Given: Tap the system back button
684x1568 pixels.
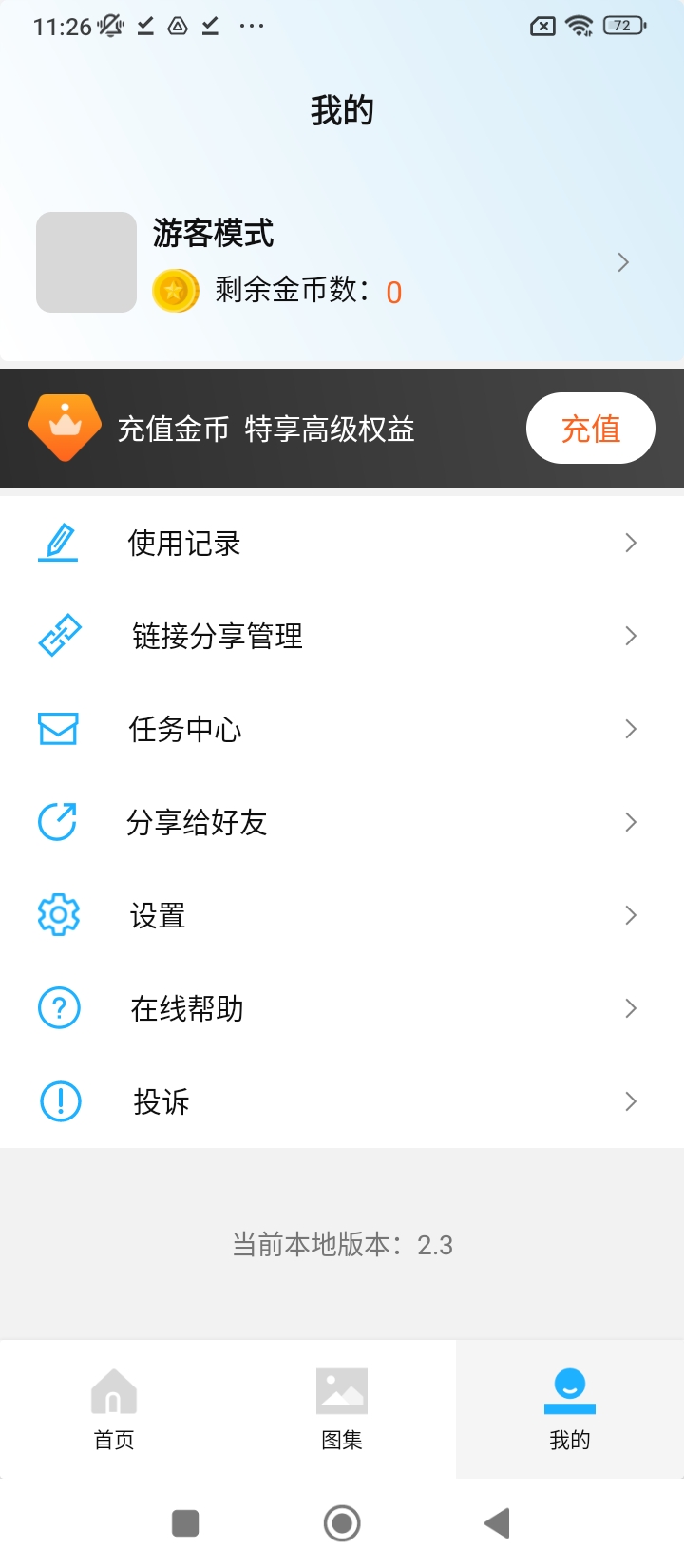Looking at the screenshot, I should pyautogui.click(x=497, y=1523).
